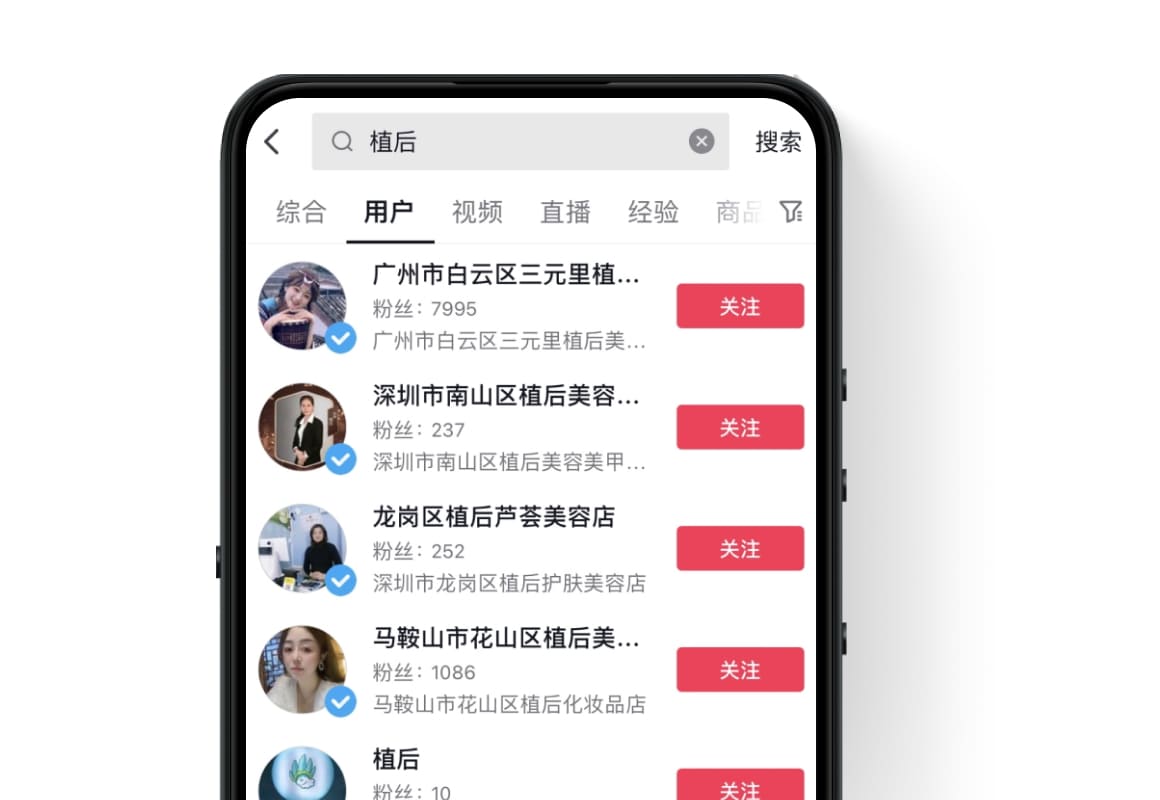Viewport: 1160px width, 800px height.
Task: Open 广州市白云区三元里植 profile
Action: [x=505, y=275]
